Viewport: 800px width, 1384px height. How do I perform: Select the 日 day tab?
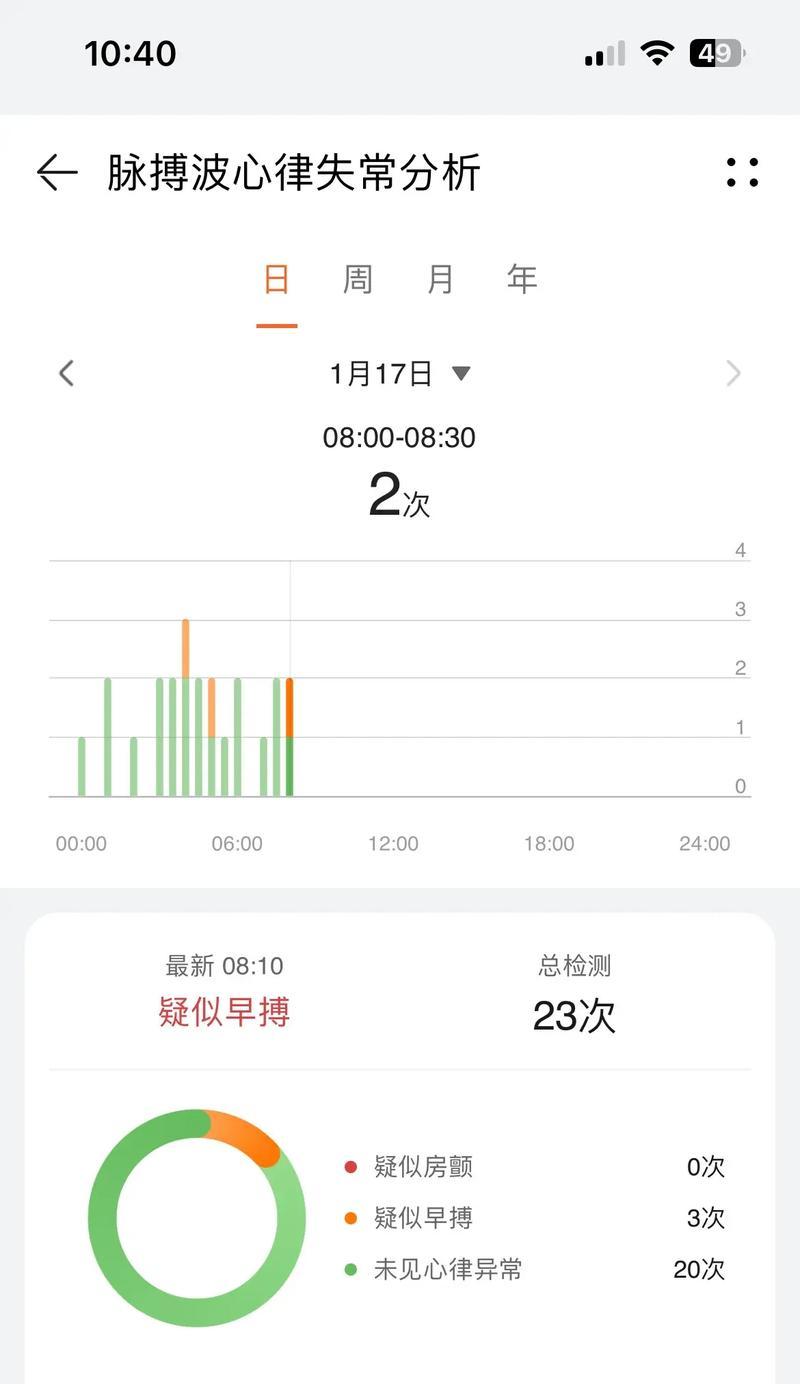pyautogui.click(x=276, y=279)
